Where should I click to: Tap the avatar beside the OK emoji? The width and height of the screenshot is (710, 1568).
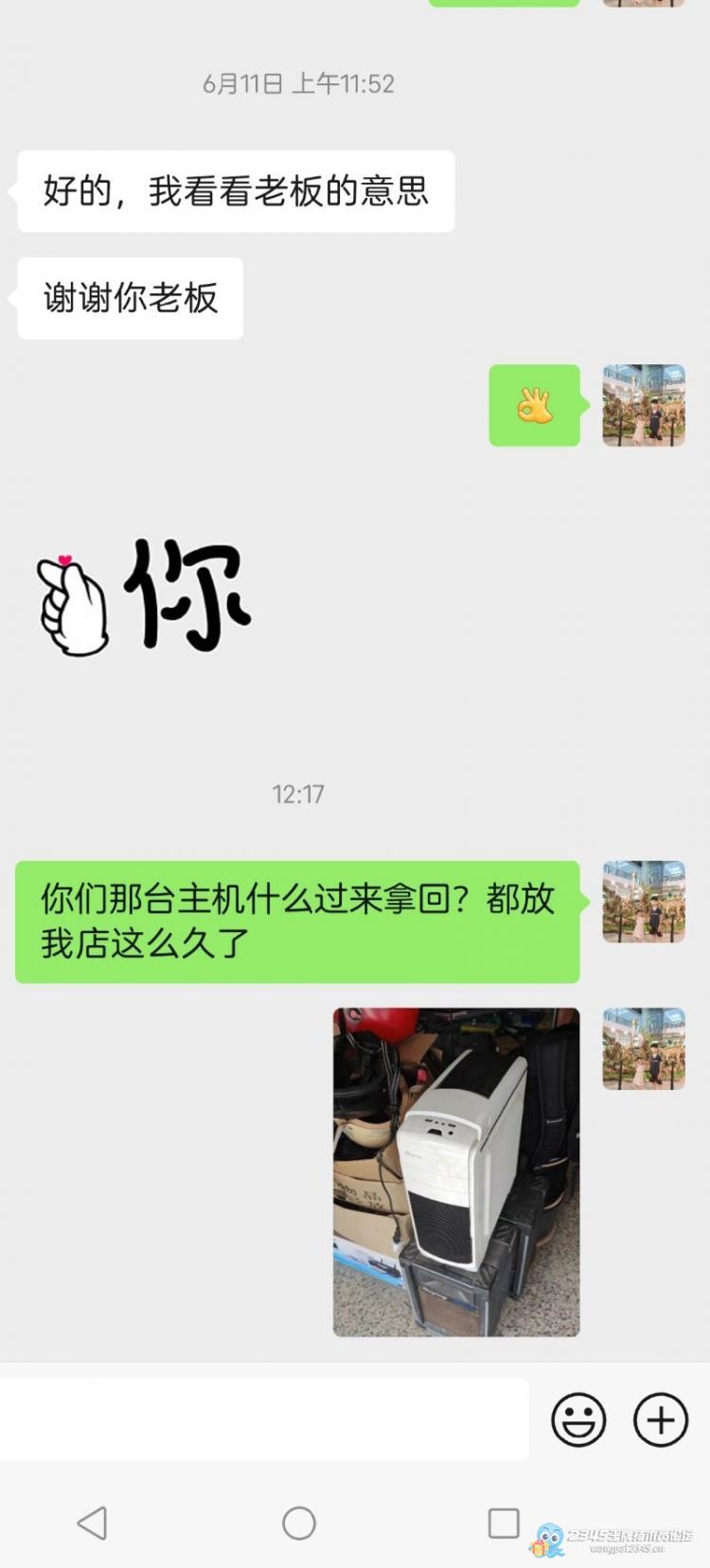(x=644, y=405)
